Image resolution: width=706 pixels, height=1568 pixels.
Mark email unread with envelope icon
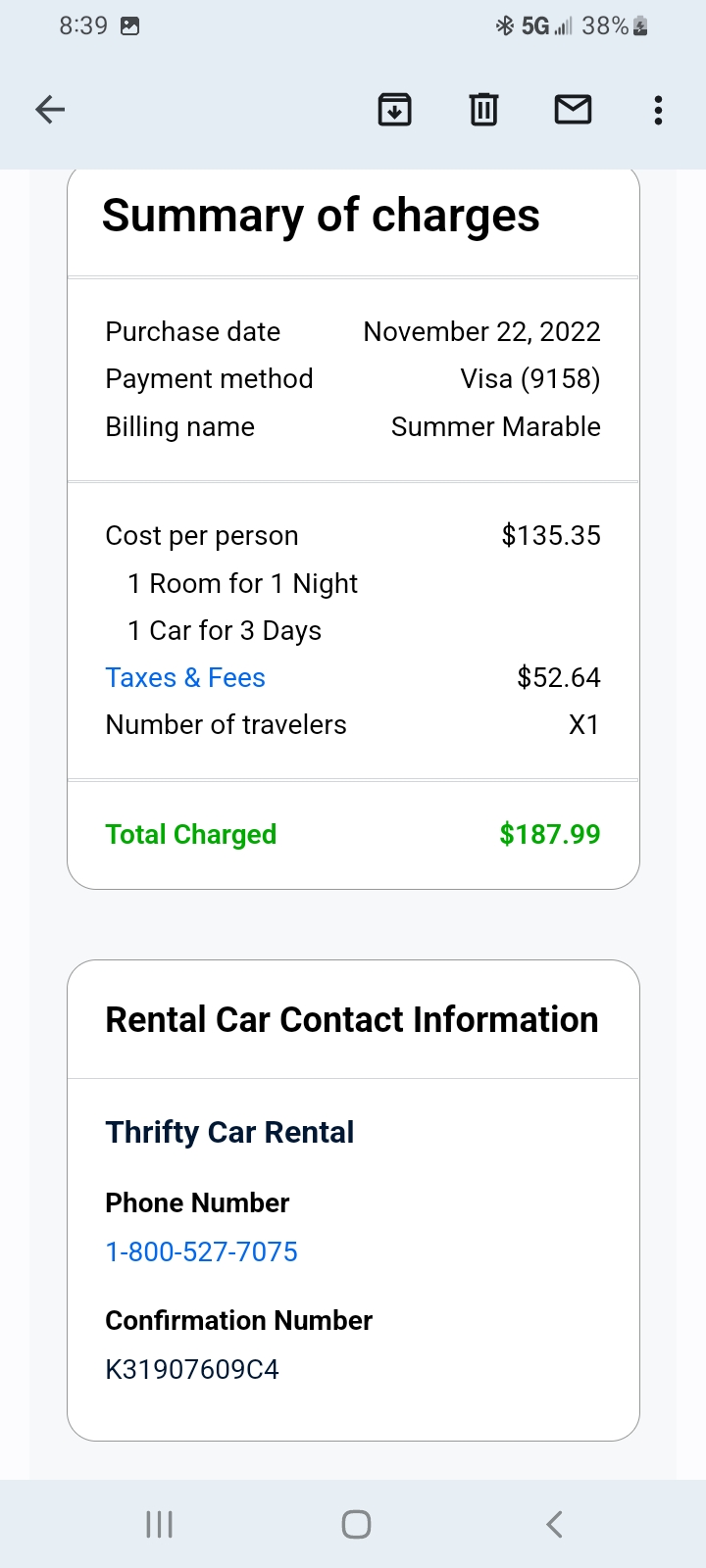tap(573, 110)
